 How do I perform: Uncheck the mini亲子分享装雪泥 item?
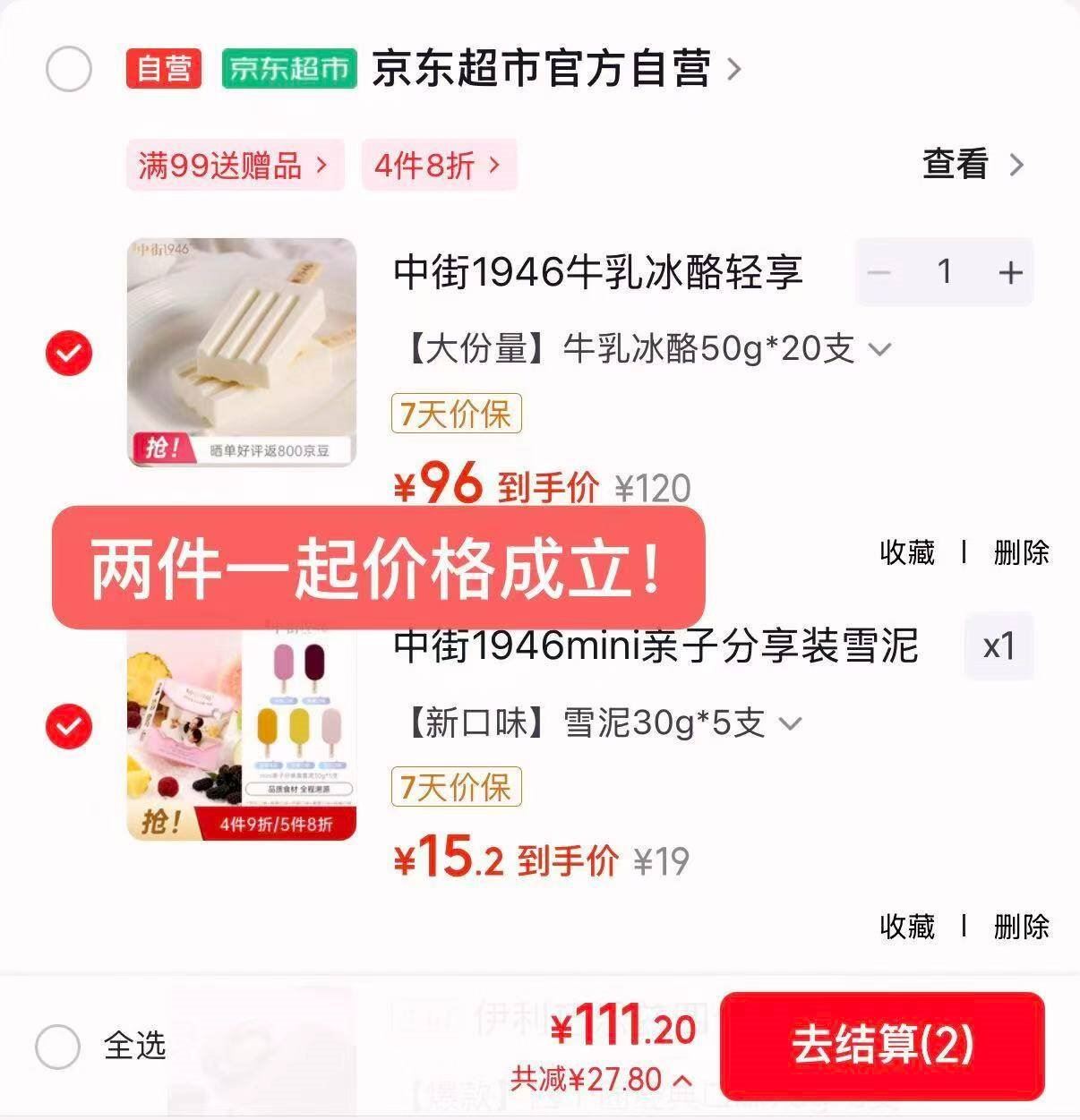pos(69,726)
